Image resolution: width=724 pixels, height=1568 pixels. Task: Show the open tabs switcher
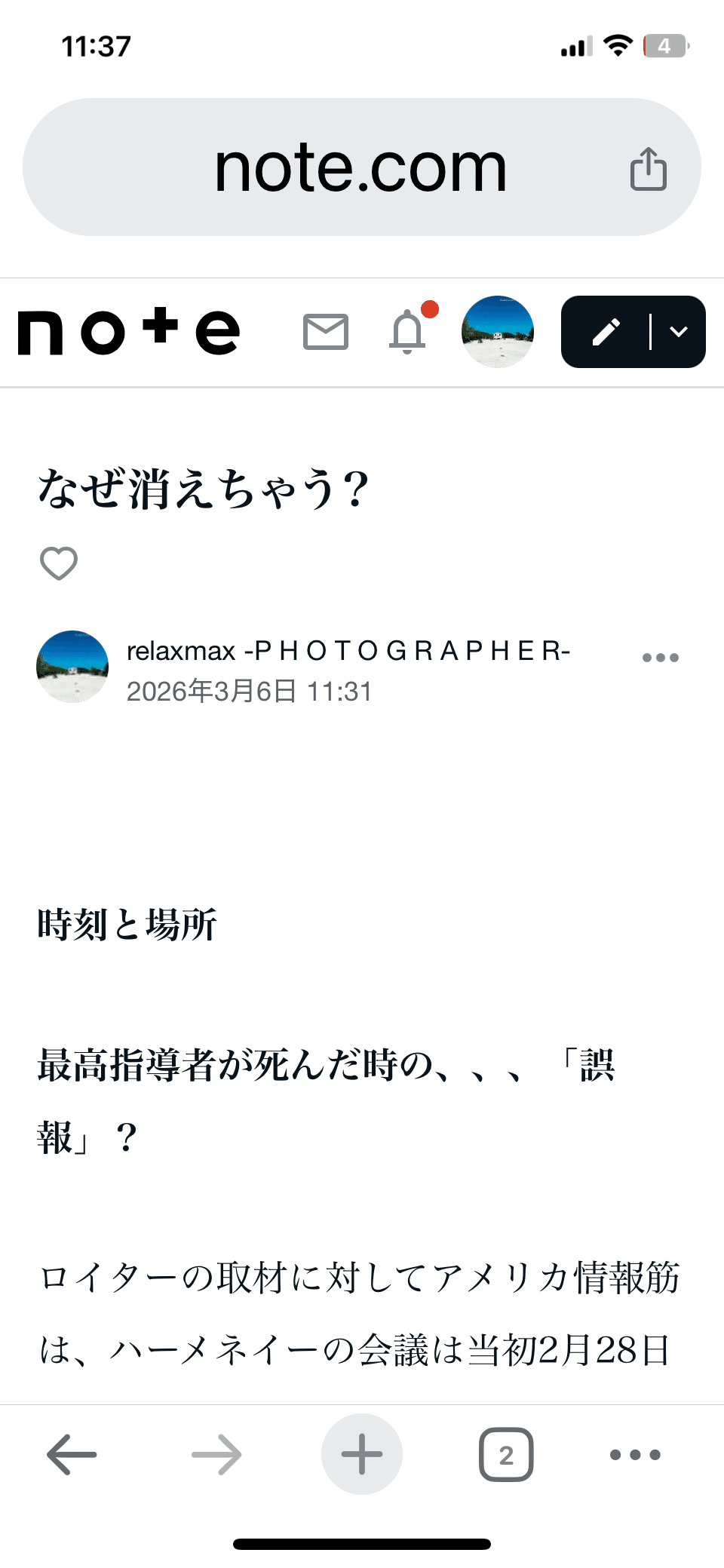506,1454
